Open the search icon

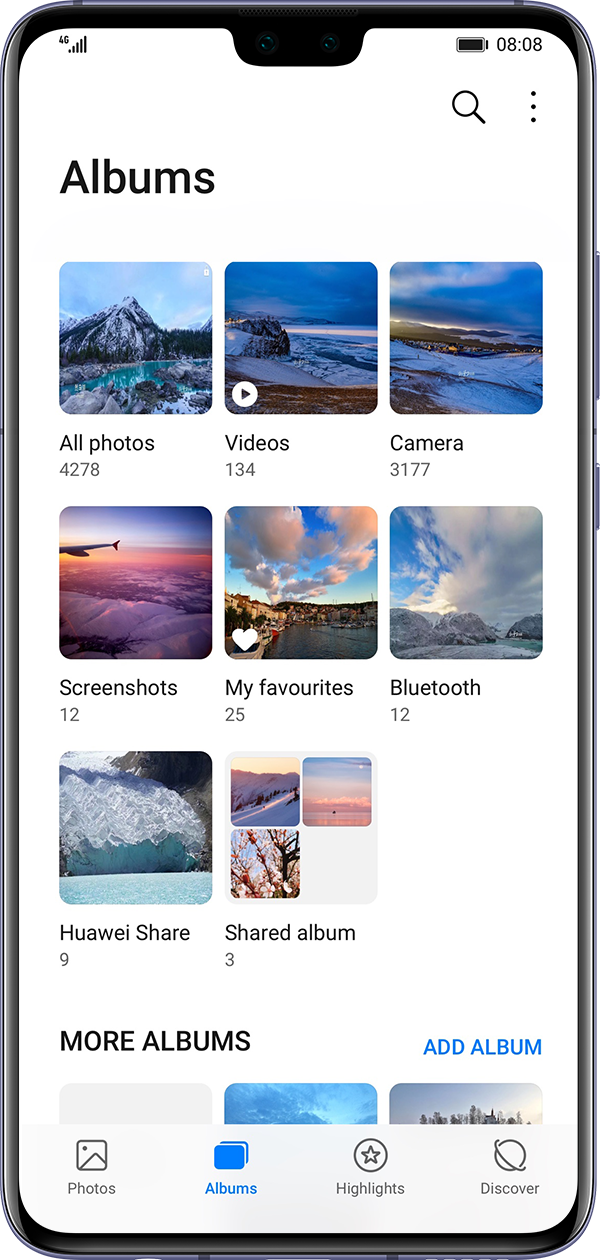[468, 107]
